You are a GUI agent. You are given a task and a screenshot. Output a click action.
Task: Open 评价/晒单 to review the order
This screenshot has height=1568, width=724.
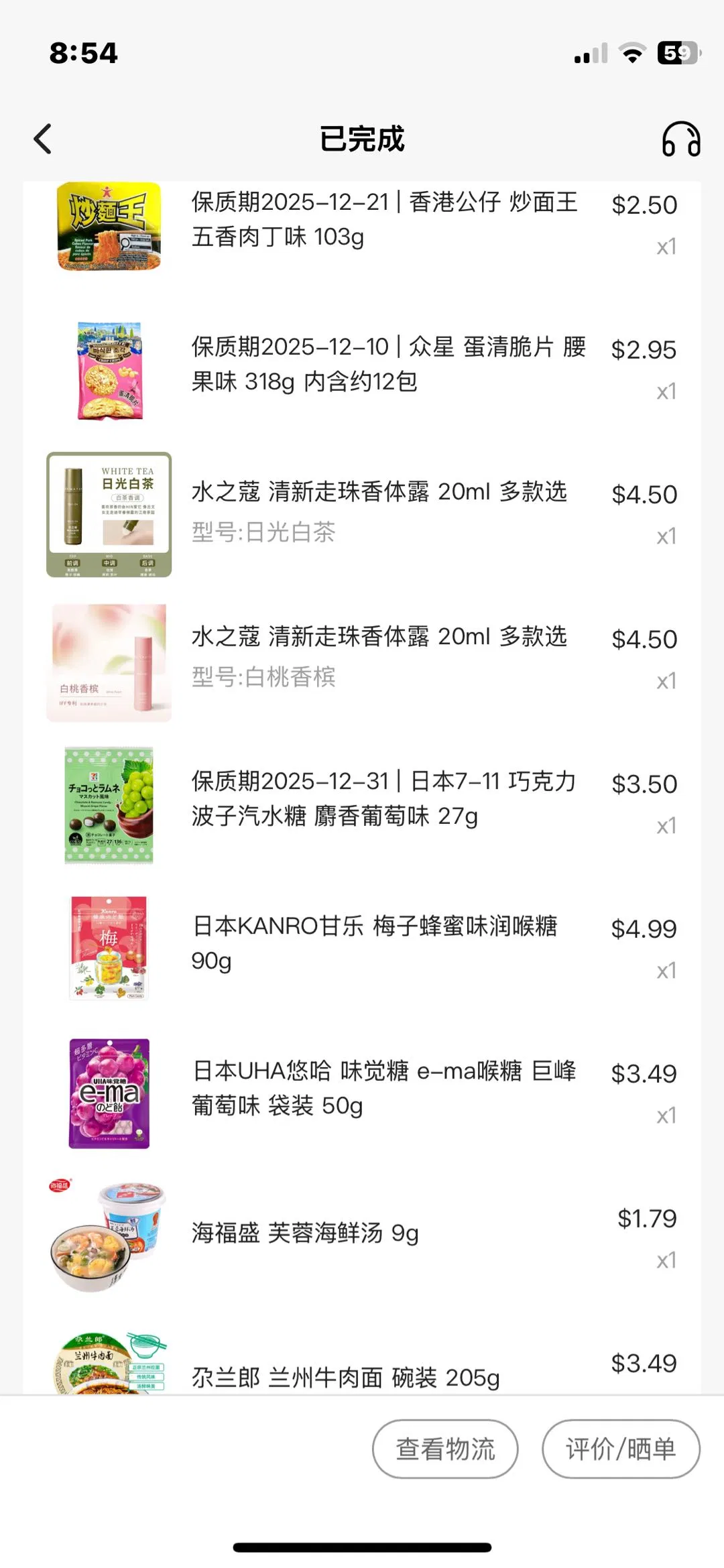coord(620,1449)
